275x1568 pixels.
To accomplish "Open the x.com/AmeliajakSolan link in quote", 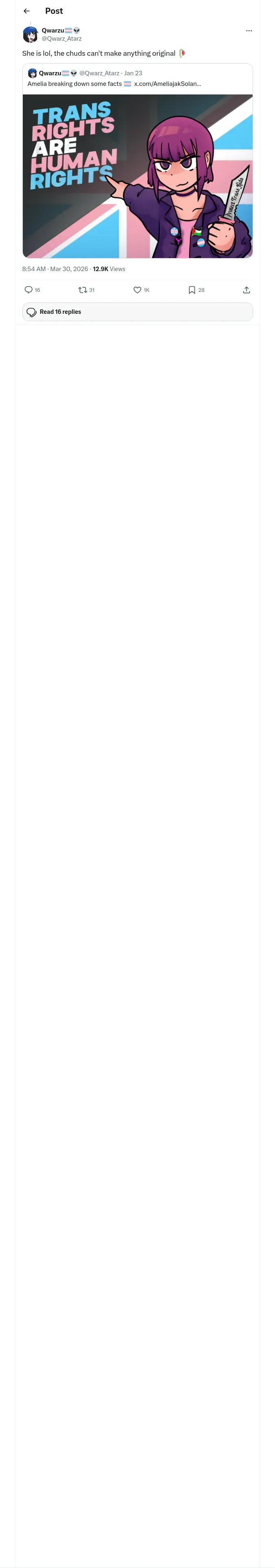I will [x=168, y=84].
